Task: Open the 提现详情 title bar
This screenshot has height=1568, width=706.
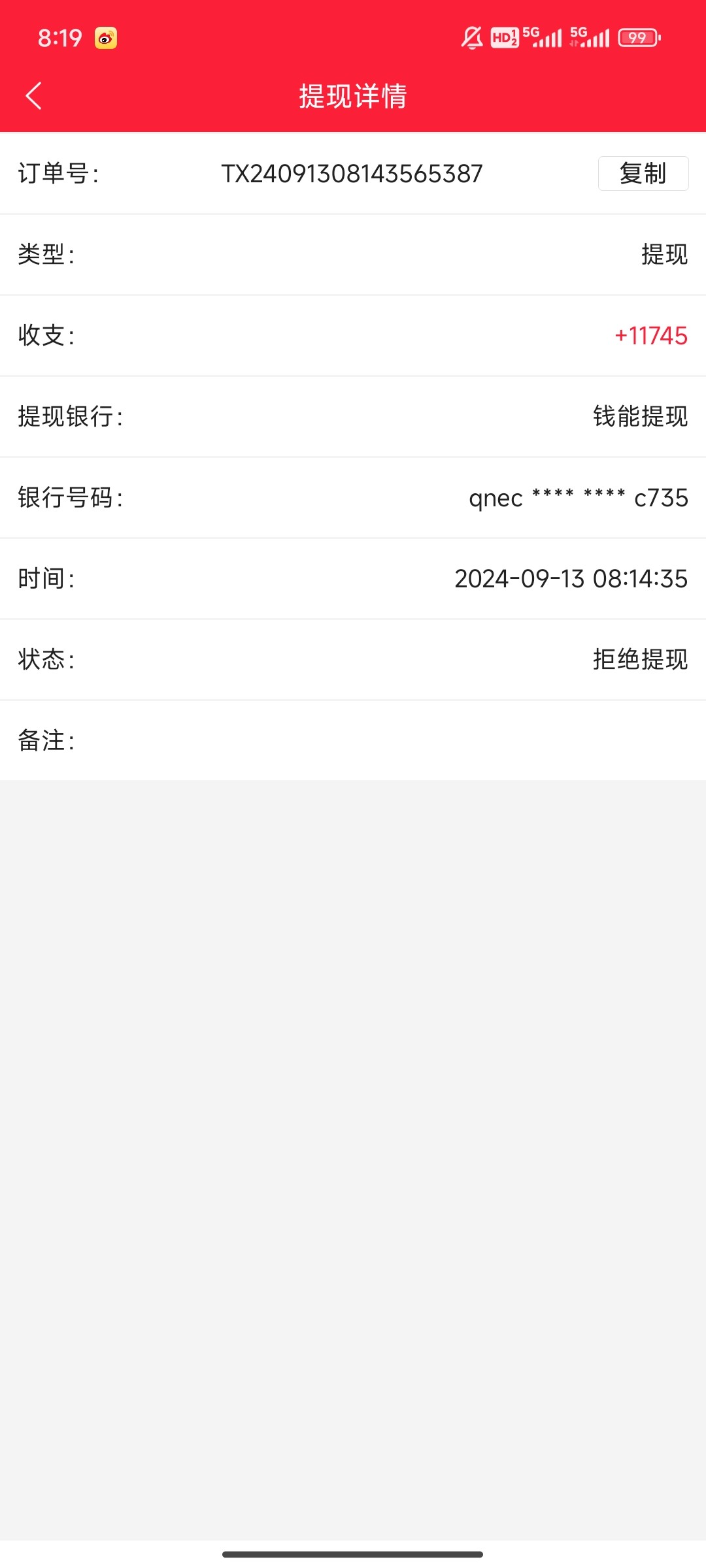Action: pos(353,96)
